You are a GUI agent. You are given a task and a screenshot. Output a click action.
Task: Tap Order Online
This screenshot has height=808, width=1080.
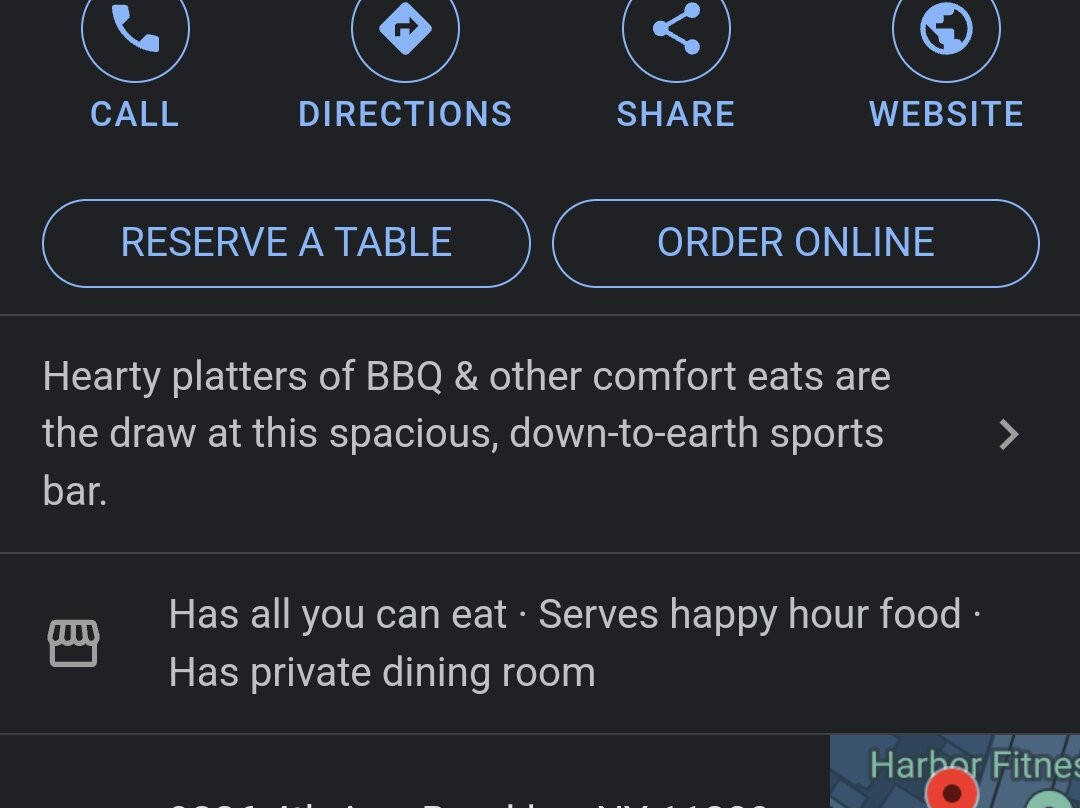coord(796,243)
